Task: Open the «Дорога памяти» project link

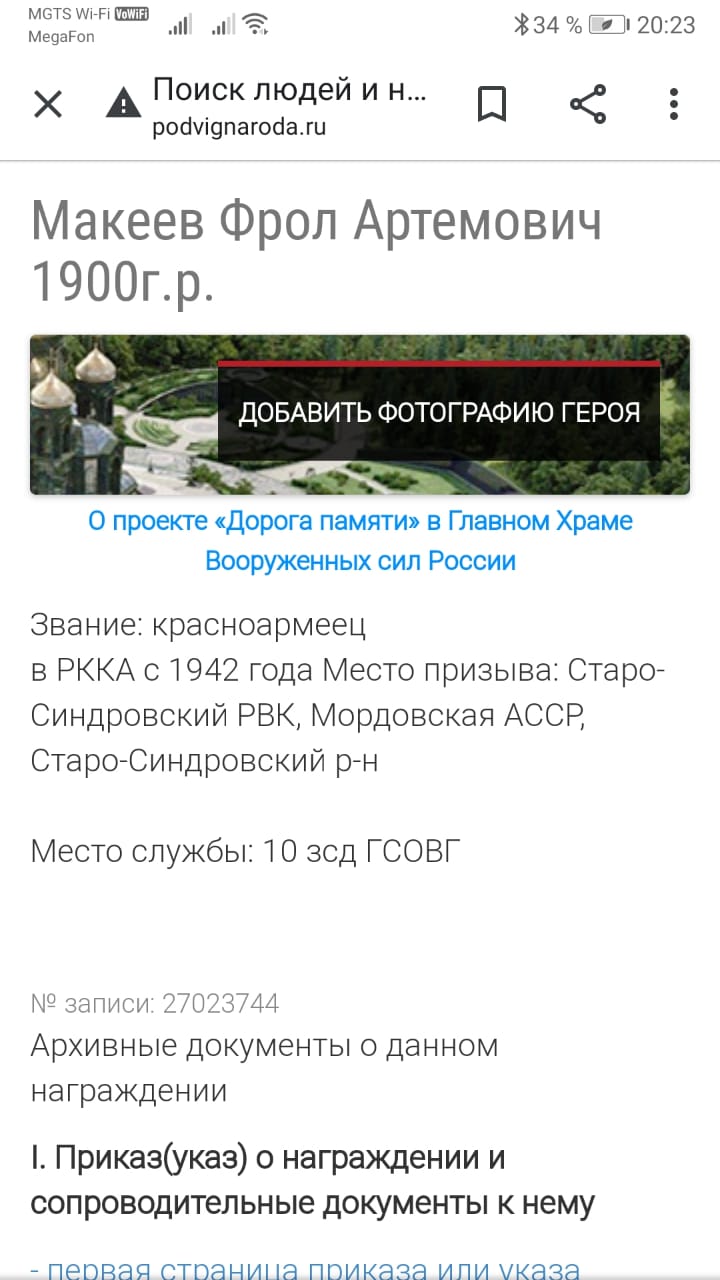Action: pos(360,541)
